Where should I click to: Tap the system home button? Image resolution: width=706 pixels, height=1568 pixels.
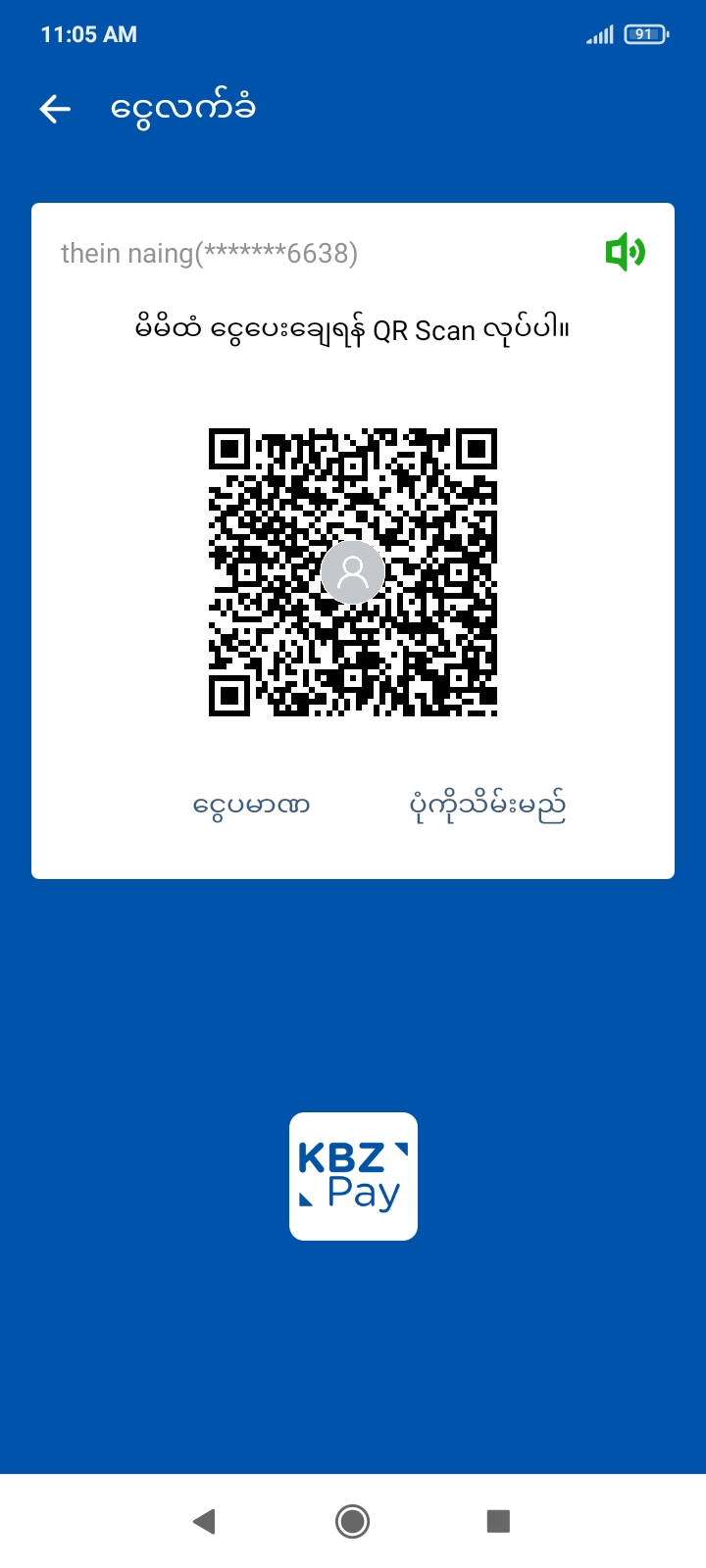(x=352, y=1521)
